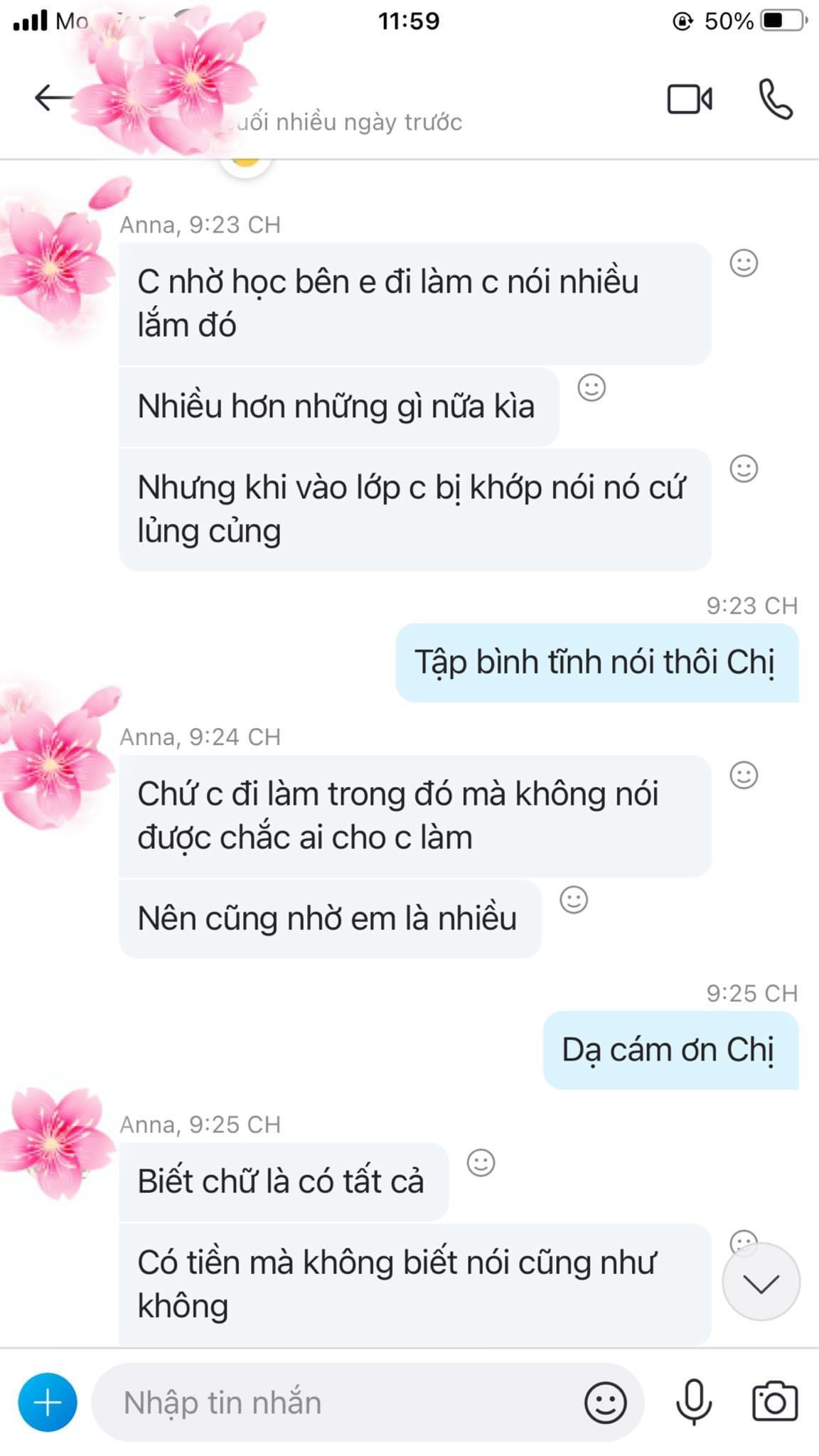Jump to latest messages with down chevron

click(x=761, y=1283)
